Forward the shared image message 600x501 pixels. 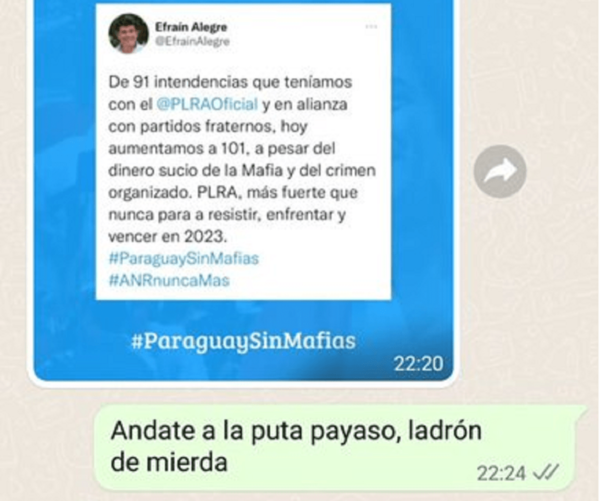click(x=499, y=172)
